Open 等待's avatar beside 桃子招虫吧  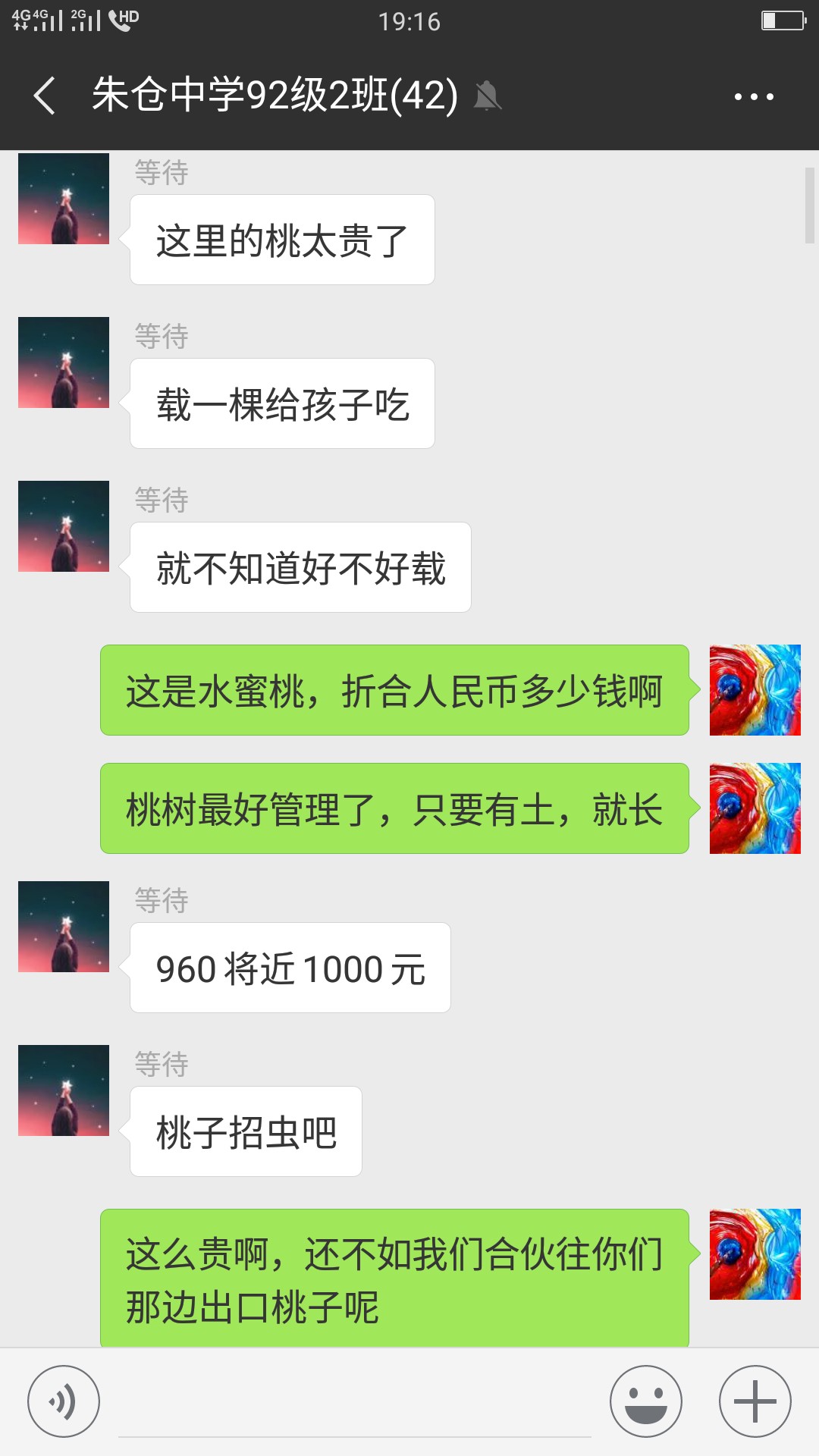coord(64,1090)
